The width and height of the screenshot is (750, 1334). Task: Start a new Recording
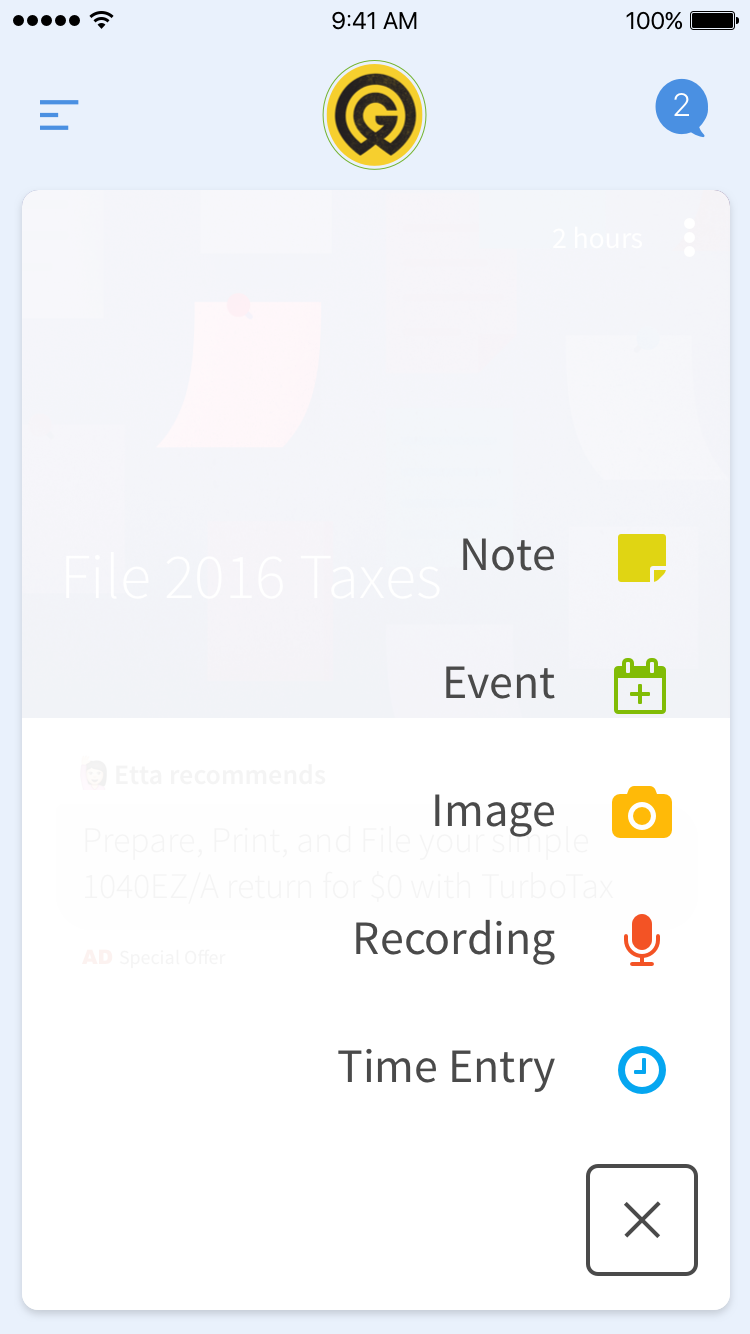click(x=641, y=940)
